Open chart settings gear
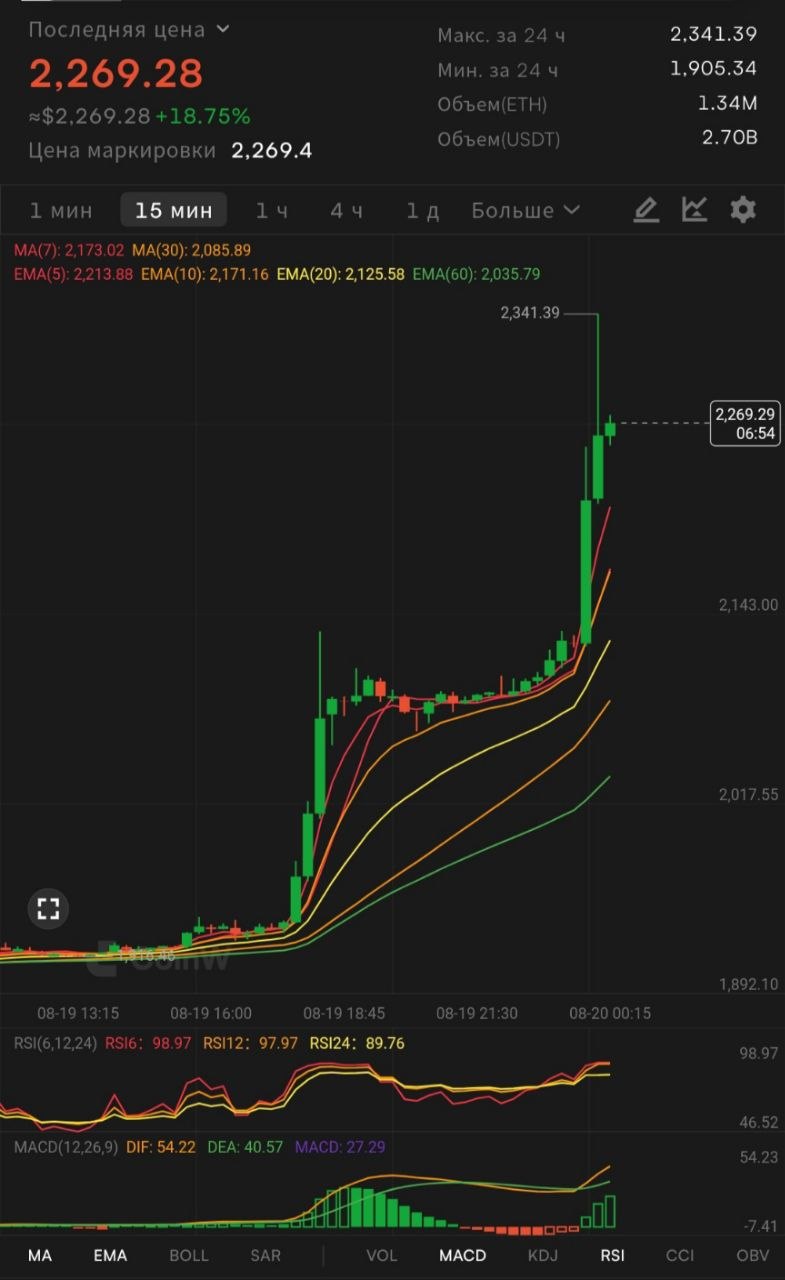This screenshot has height=1280, width=785. pos(743,210)
